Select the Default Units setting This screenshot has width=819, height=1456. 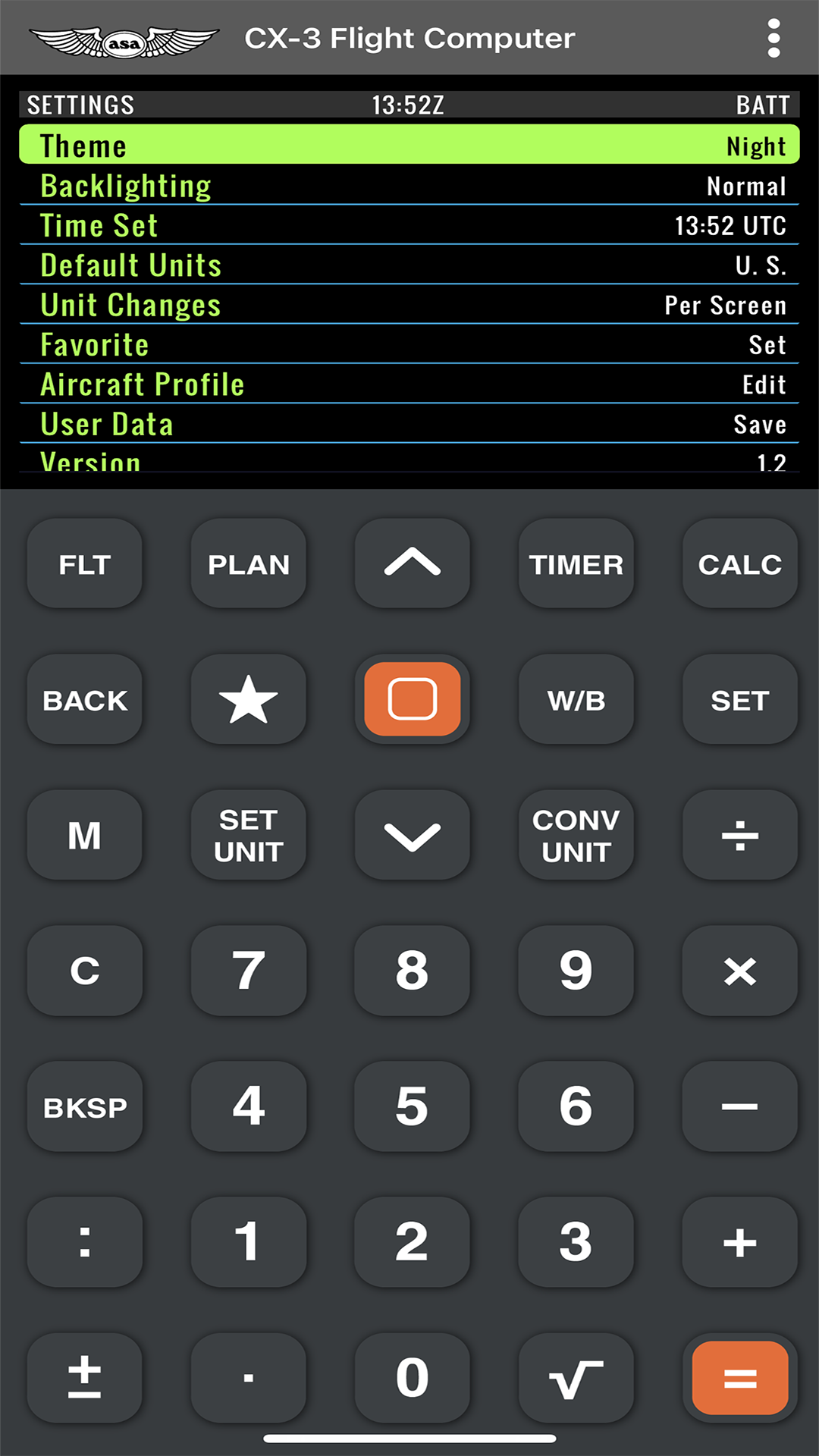[409, 265]
